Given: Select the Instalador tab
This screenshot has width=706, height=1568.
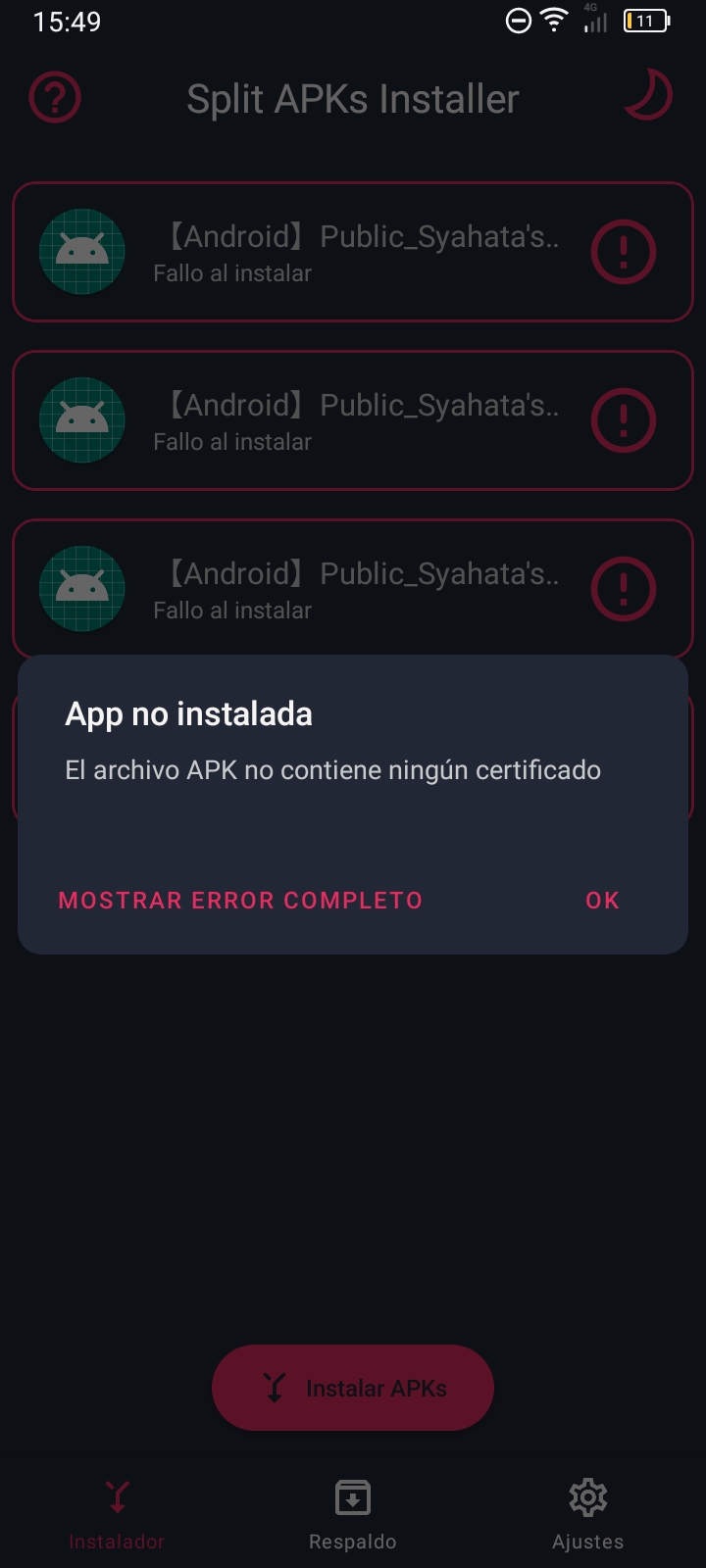Looking at the screenshot, I should [117, 1515].
